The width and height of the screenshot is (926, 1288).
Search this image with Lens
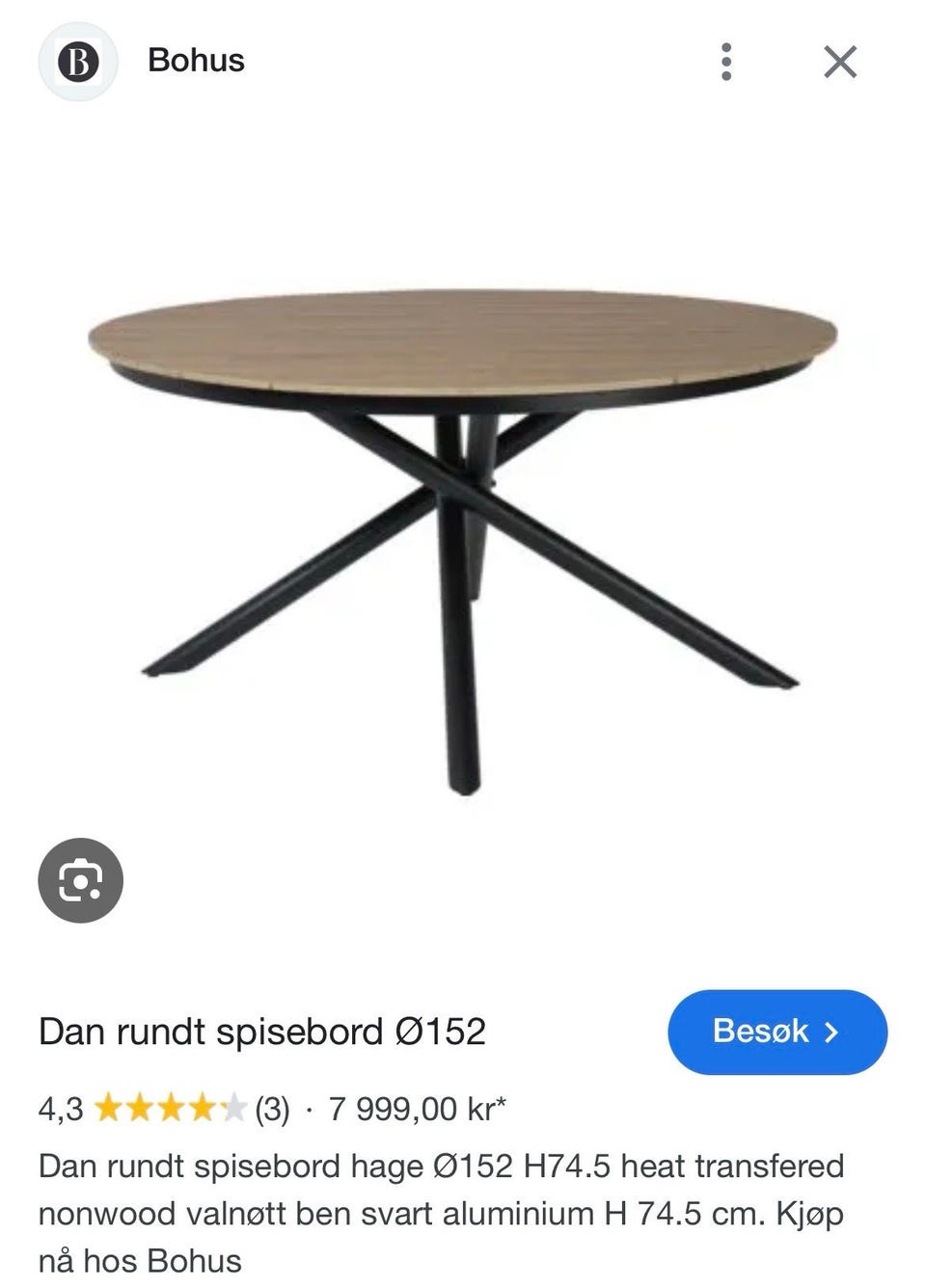tap(81, 879)
